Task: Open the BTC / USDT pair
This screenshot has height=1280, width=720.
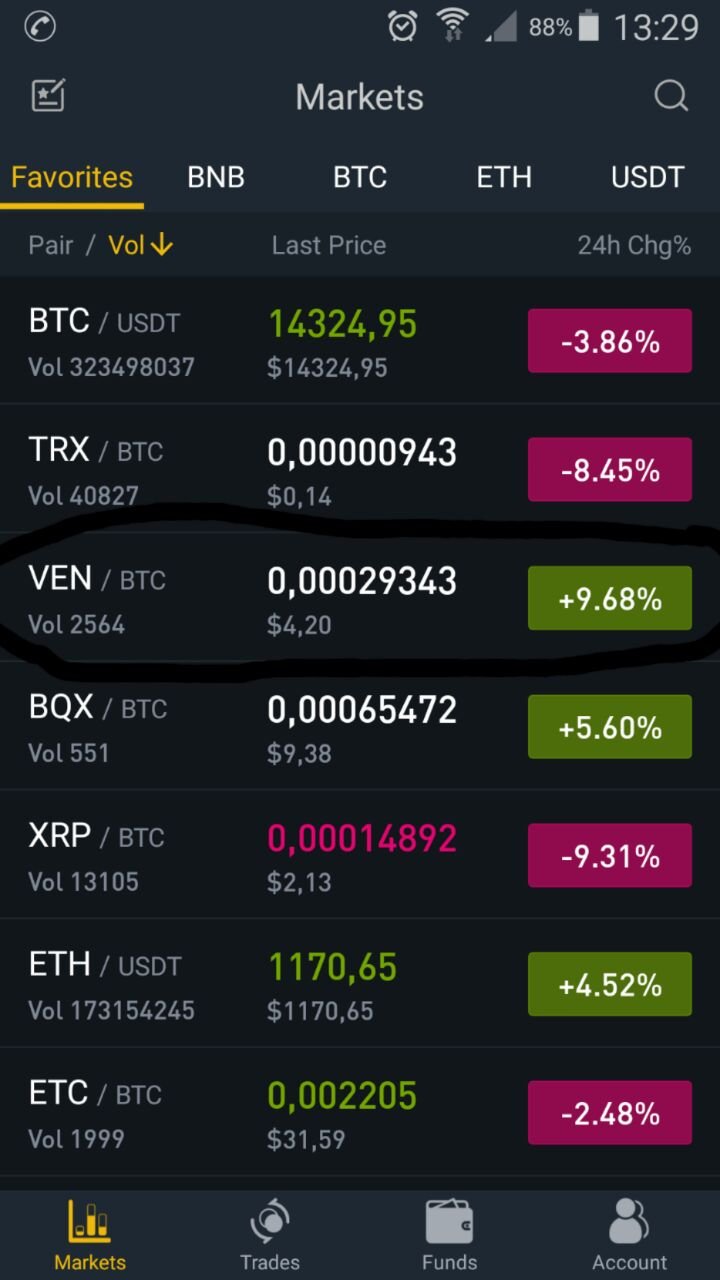Action: 360,341
